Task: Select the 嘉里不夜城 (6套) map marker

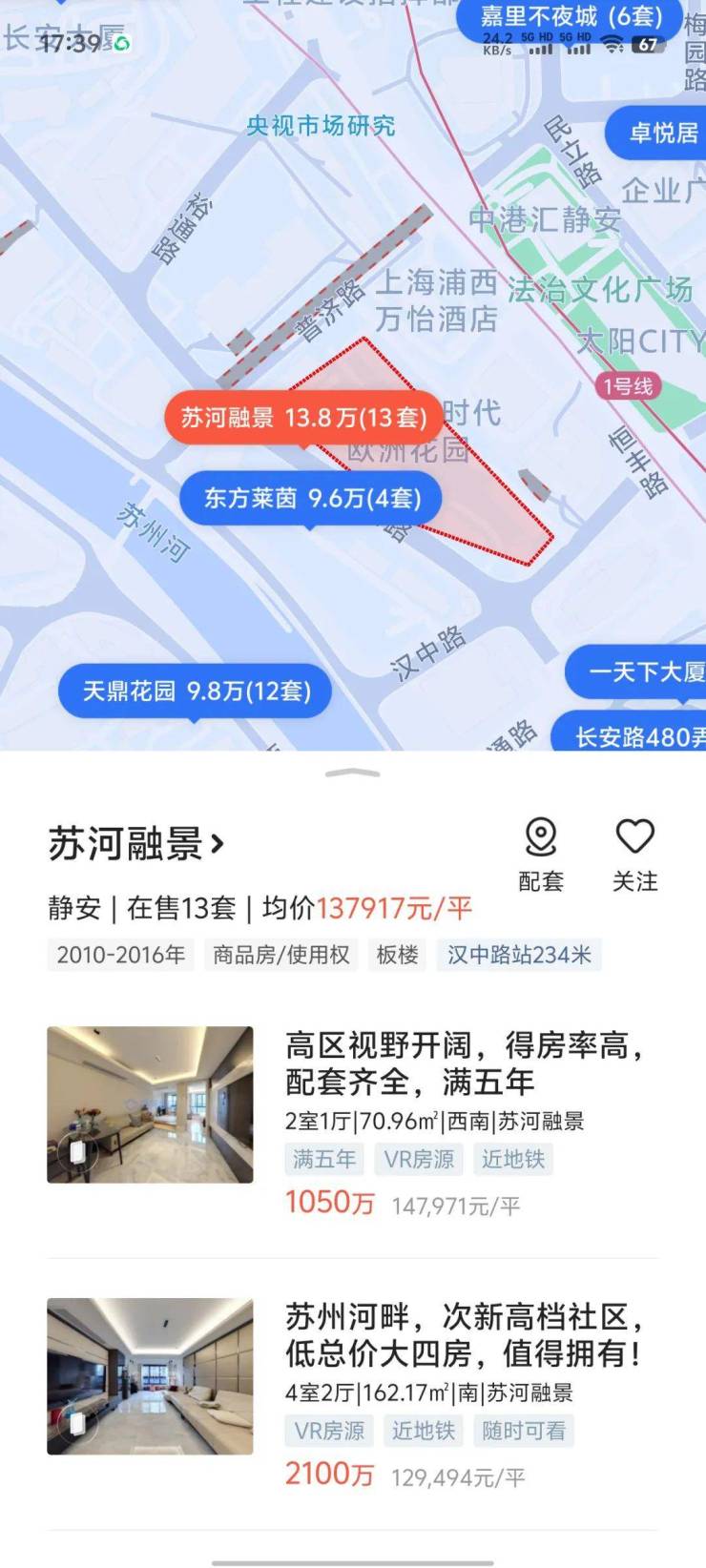Action: tap(571, 17)
